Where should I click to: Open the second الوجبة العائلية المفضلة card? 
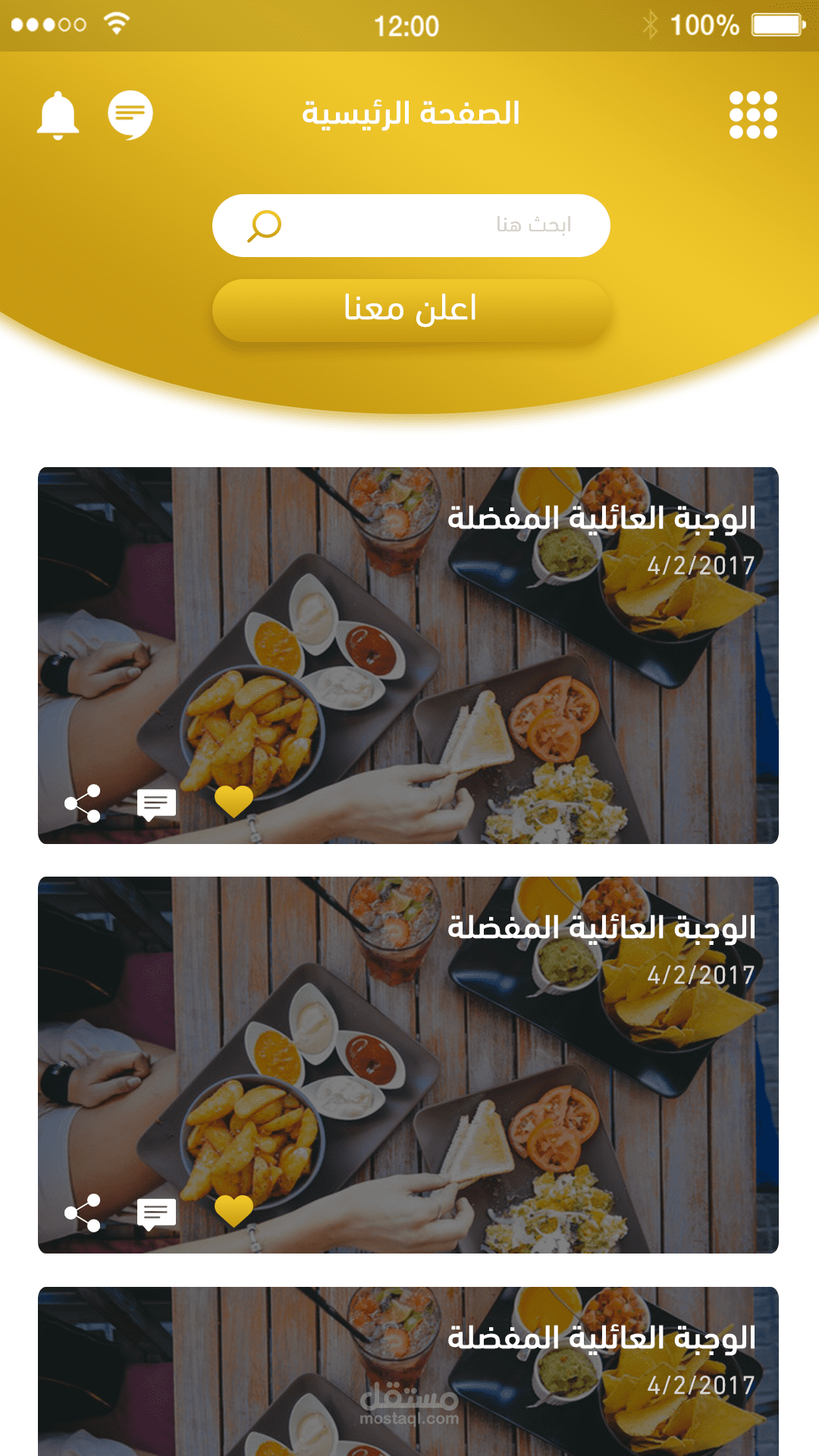pos(408,1065)
